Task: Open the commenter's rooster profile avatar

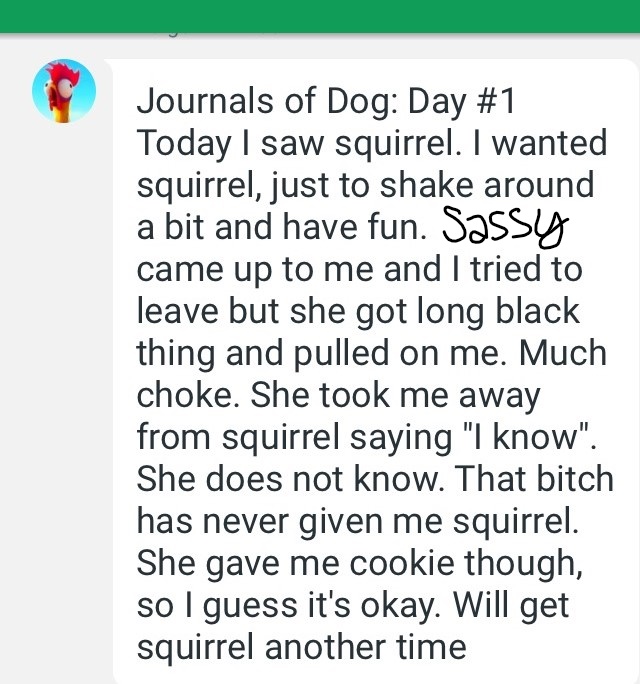Action: (x=64, y=91)
